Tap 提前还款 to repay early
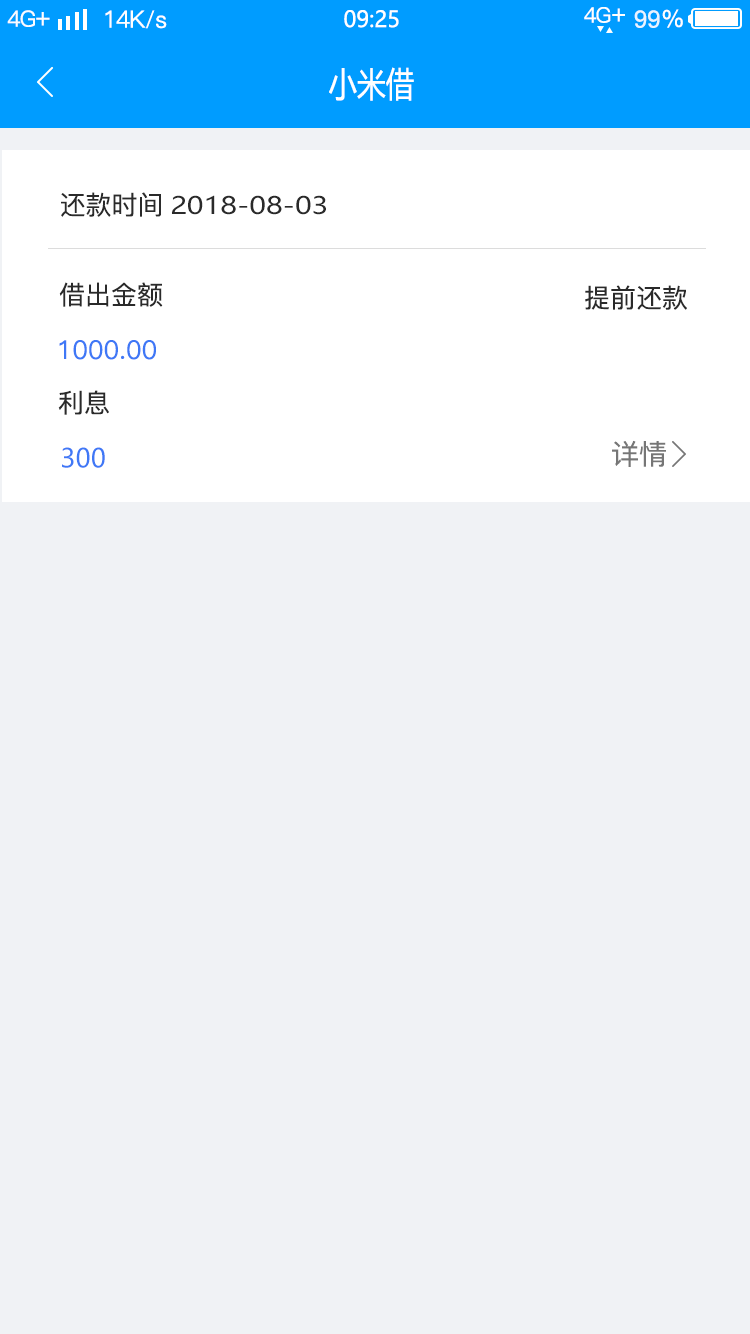Viewport: 750px width, 1334px height. pyautogui.click(x=636, y=298)
